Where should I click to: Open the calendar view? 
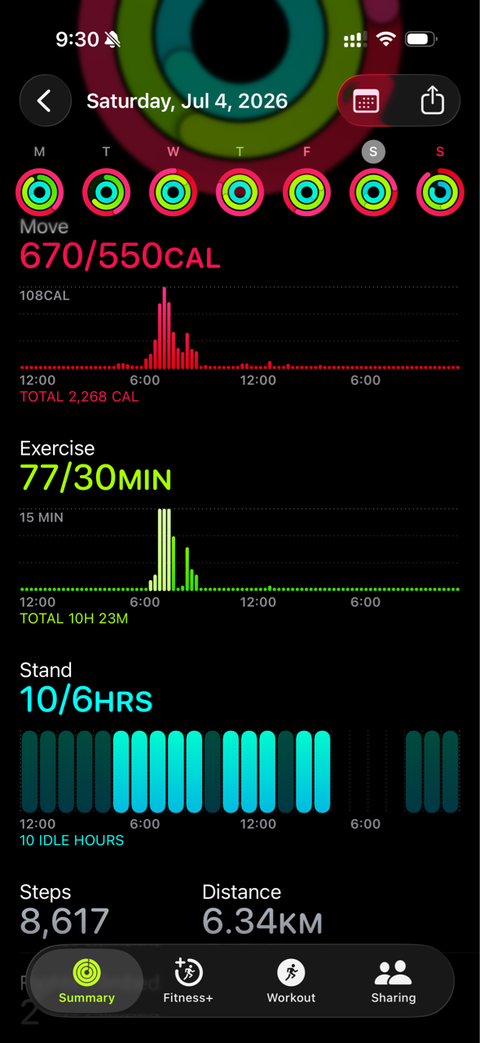click(366, 101)
